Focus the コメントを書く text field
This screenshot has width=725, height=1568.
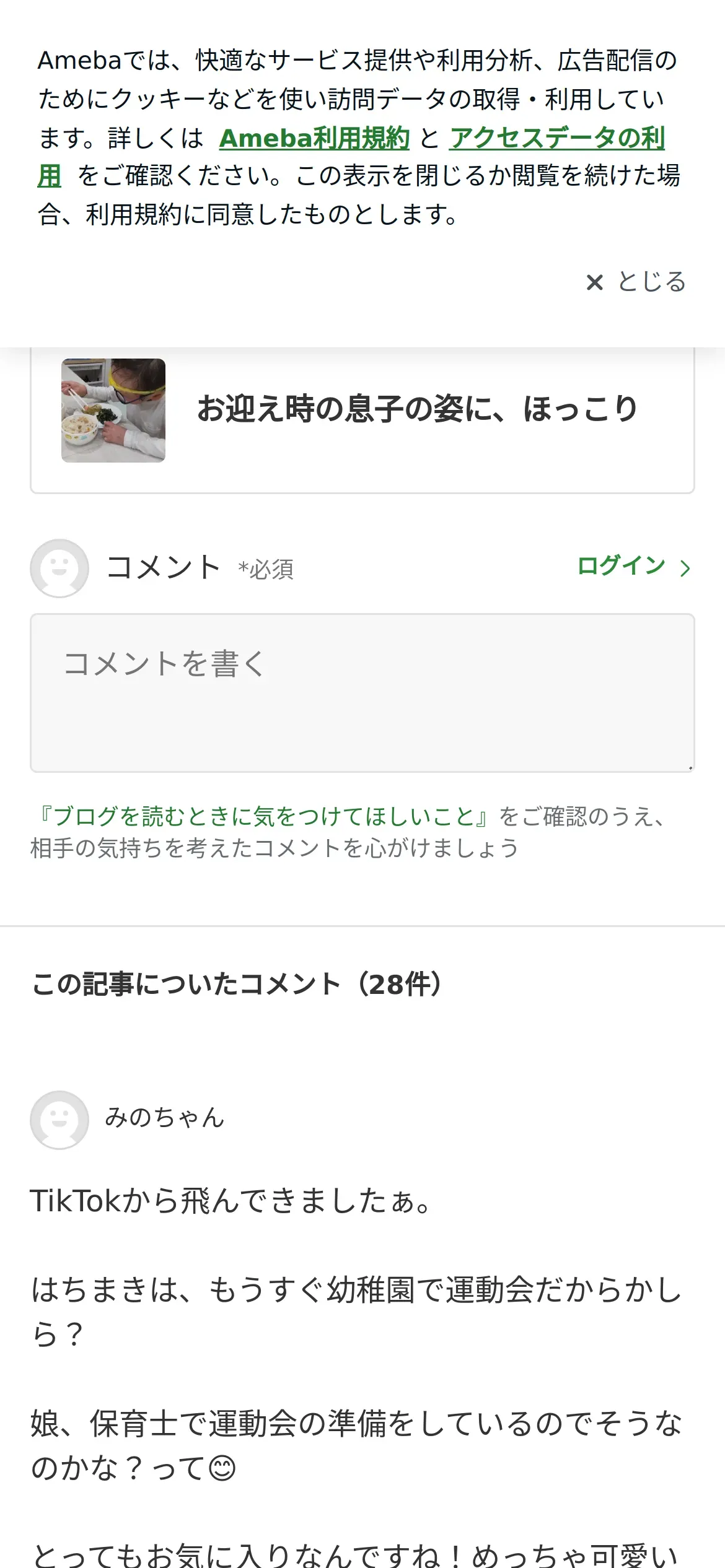pyautogui.click(x=362, y=692)
